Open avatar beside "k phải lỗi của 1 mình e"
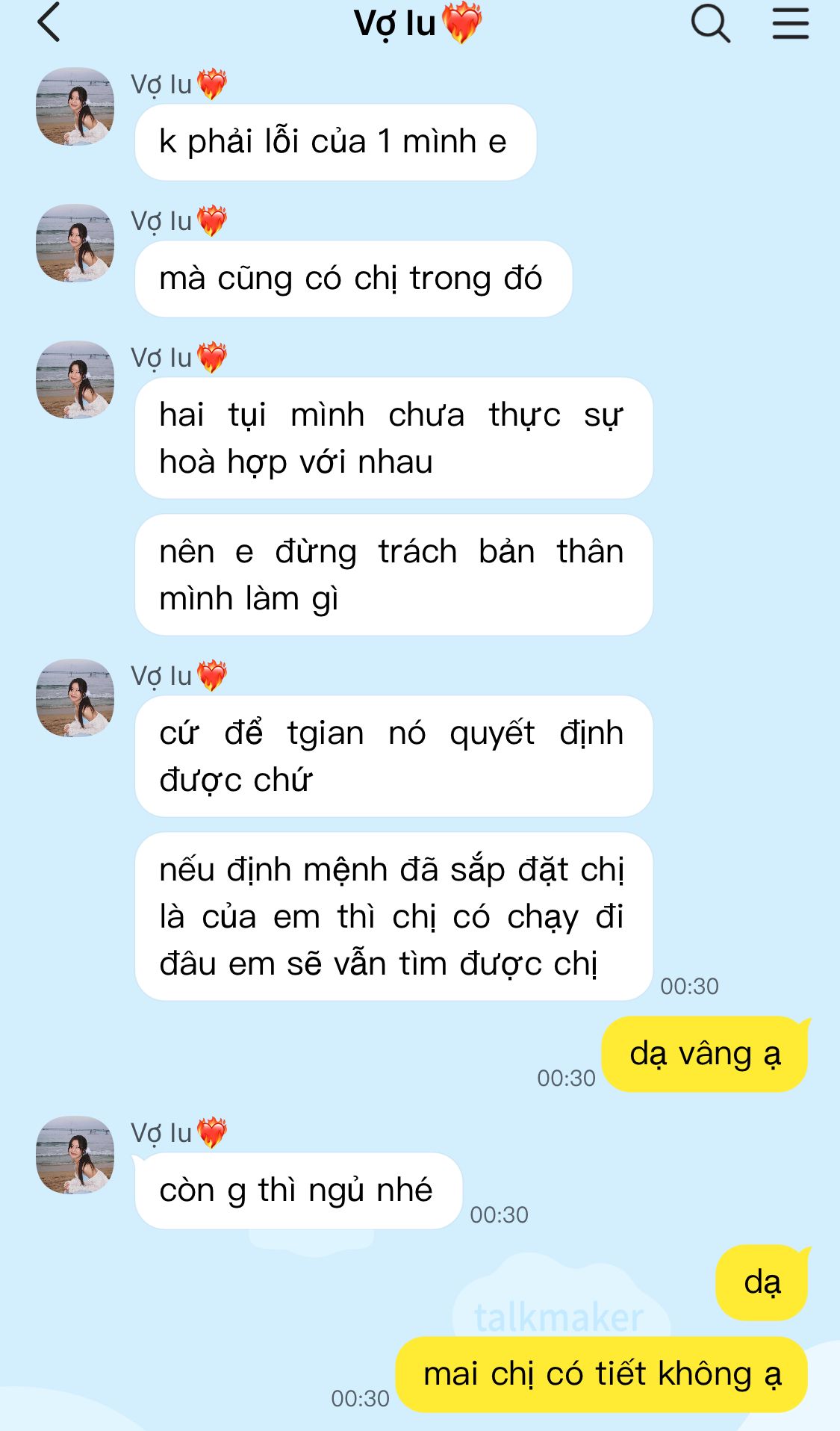 [x=75, y=106]
